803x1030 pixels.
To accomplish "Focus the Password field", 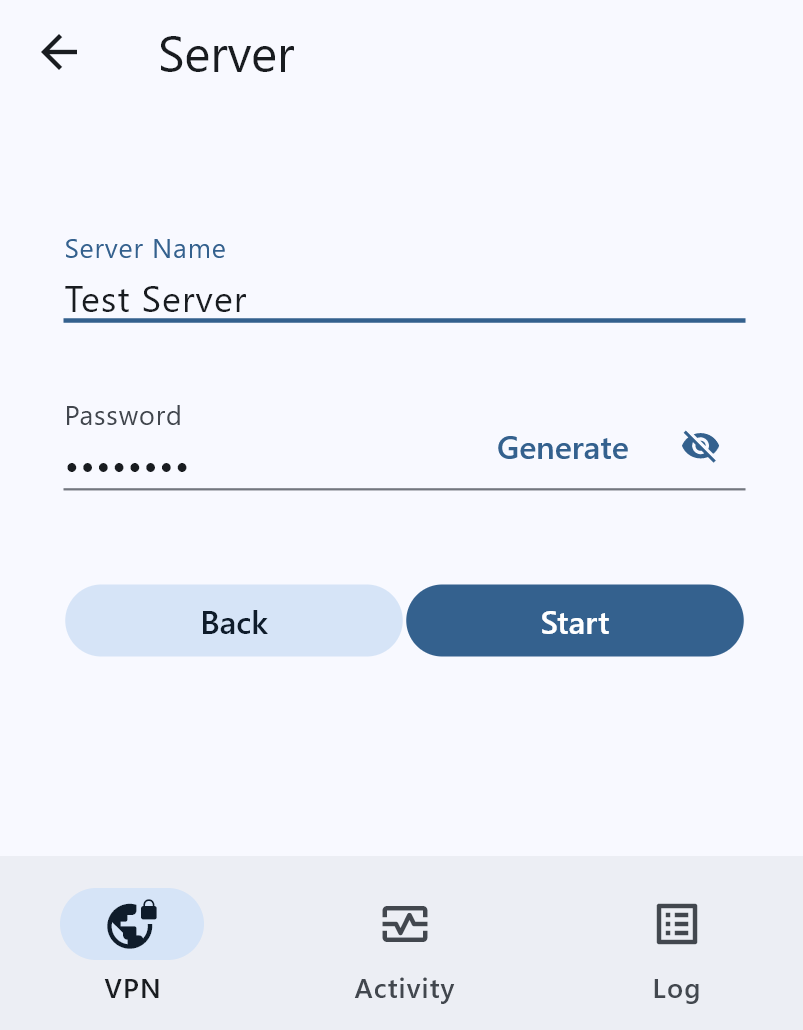I will click(270, 465).
